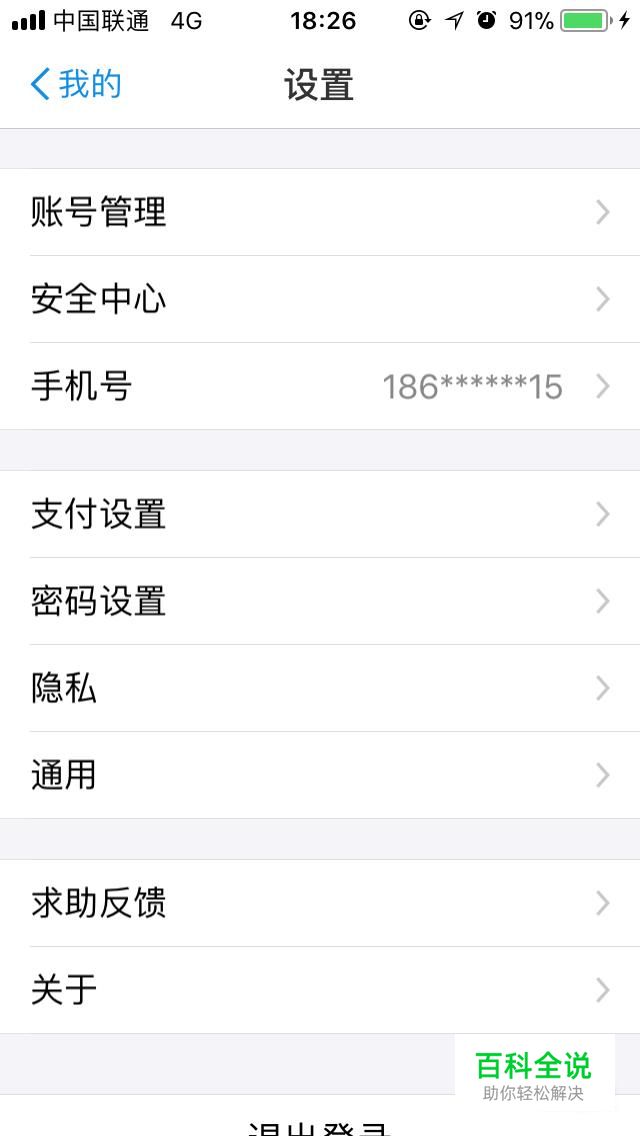
Task: Open the 手机号 row
Action: (x=320, y=386)
